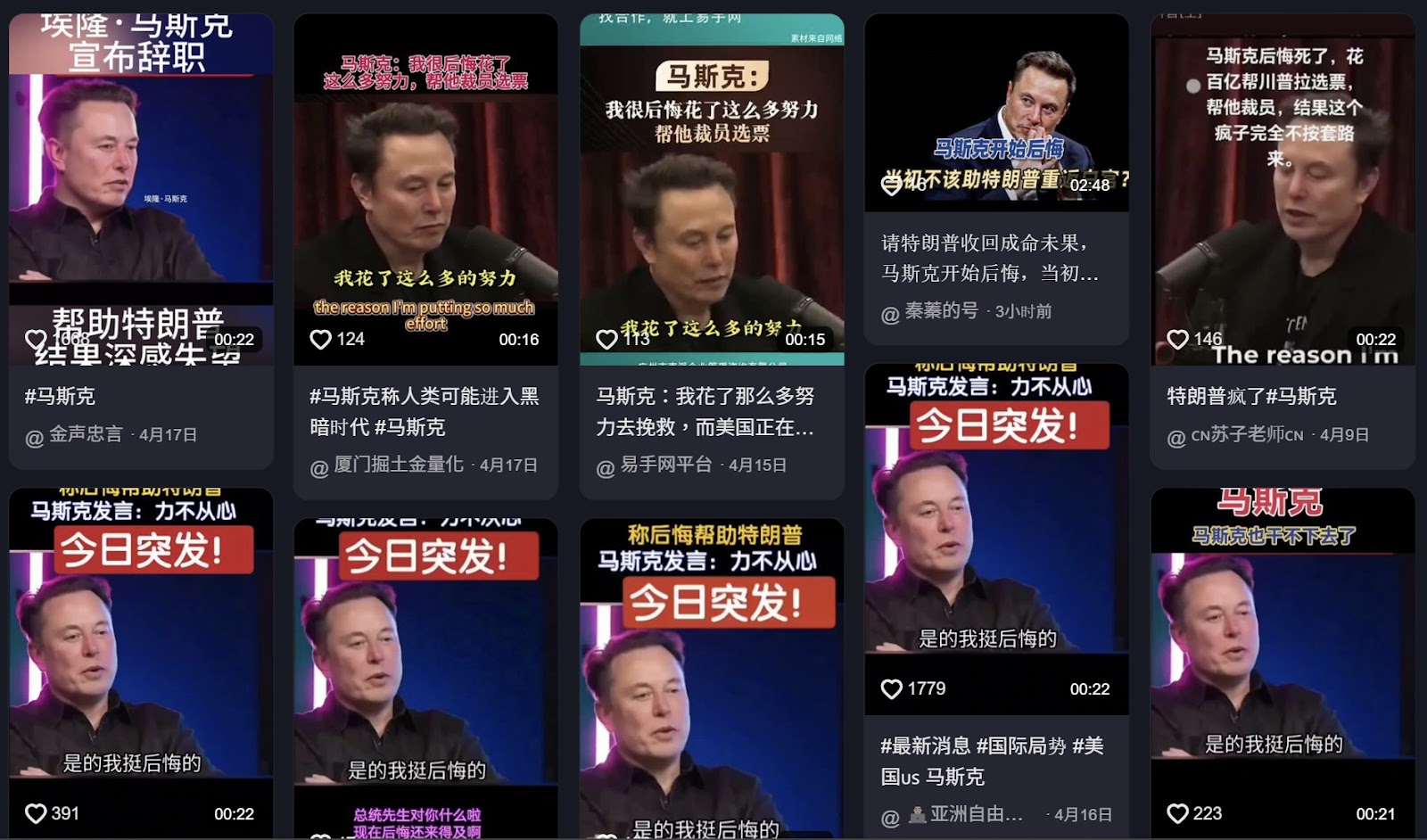The image size is (1427, 840).
Task: Play the 马斯克也干不下去了 video
Action: pyautogui.click(x=1283, y=660)
